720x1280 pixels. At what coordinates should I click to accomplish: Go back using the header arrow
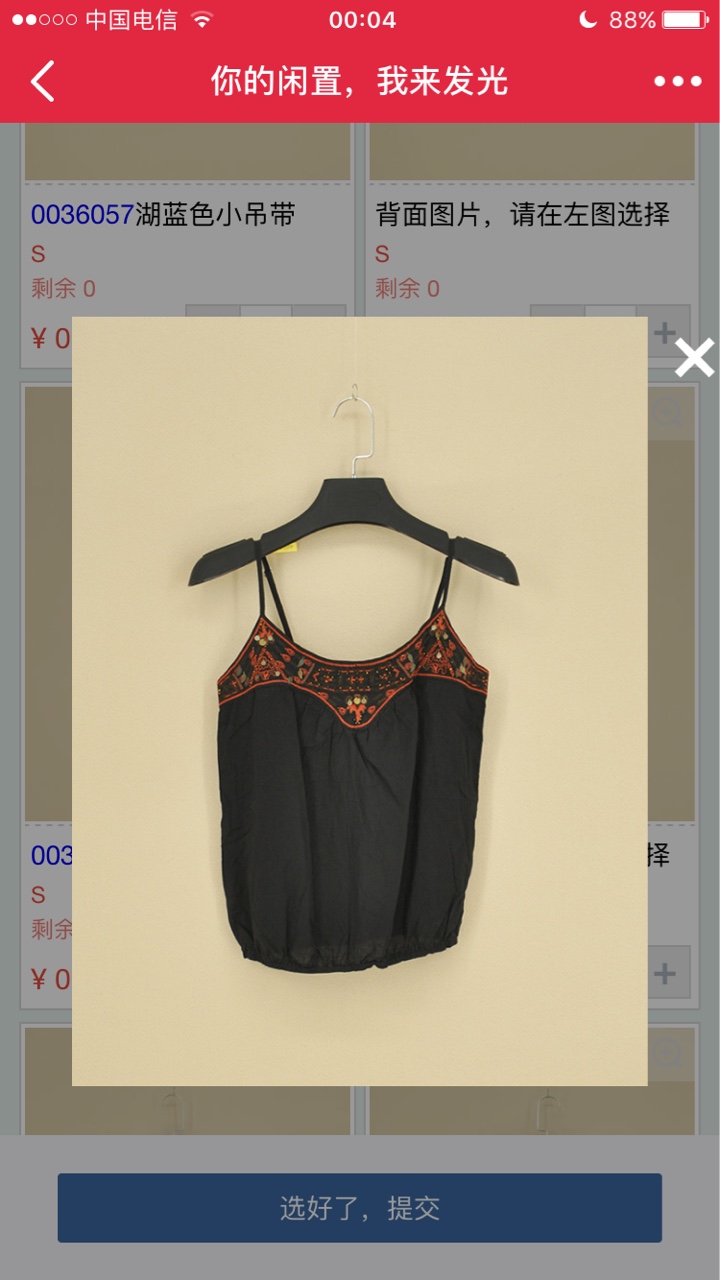pos(42,81)
